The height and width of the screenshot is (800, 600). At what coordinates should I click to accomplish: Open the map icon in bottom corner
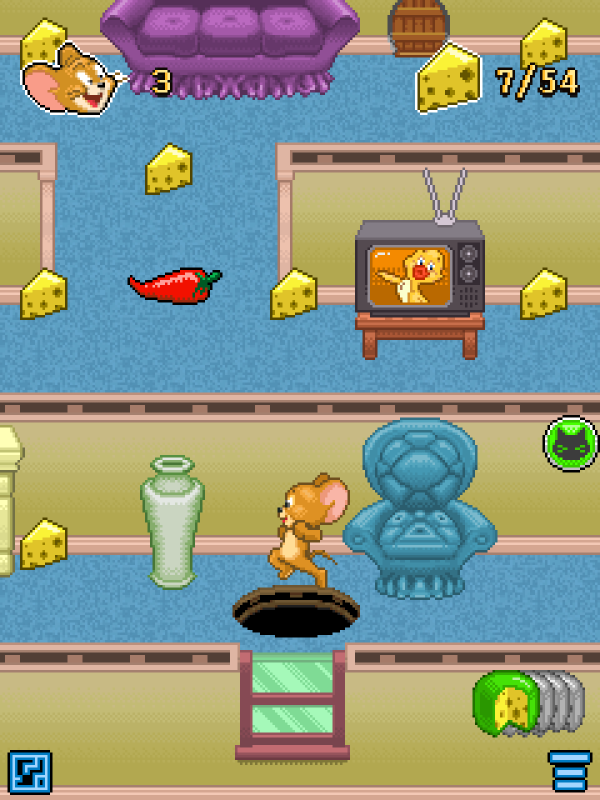29,772
